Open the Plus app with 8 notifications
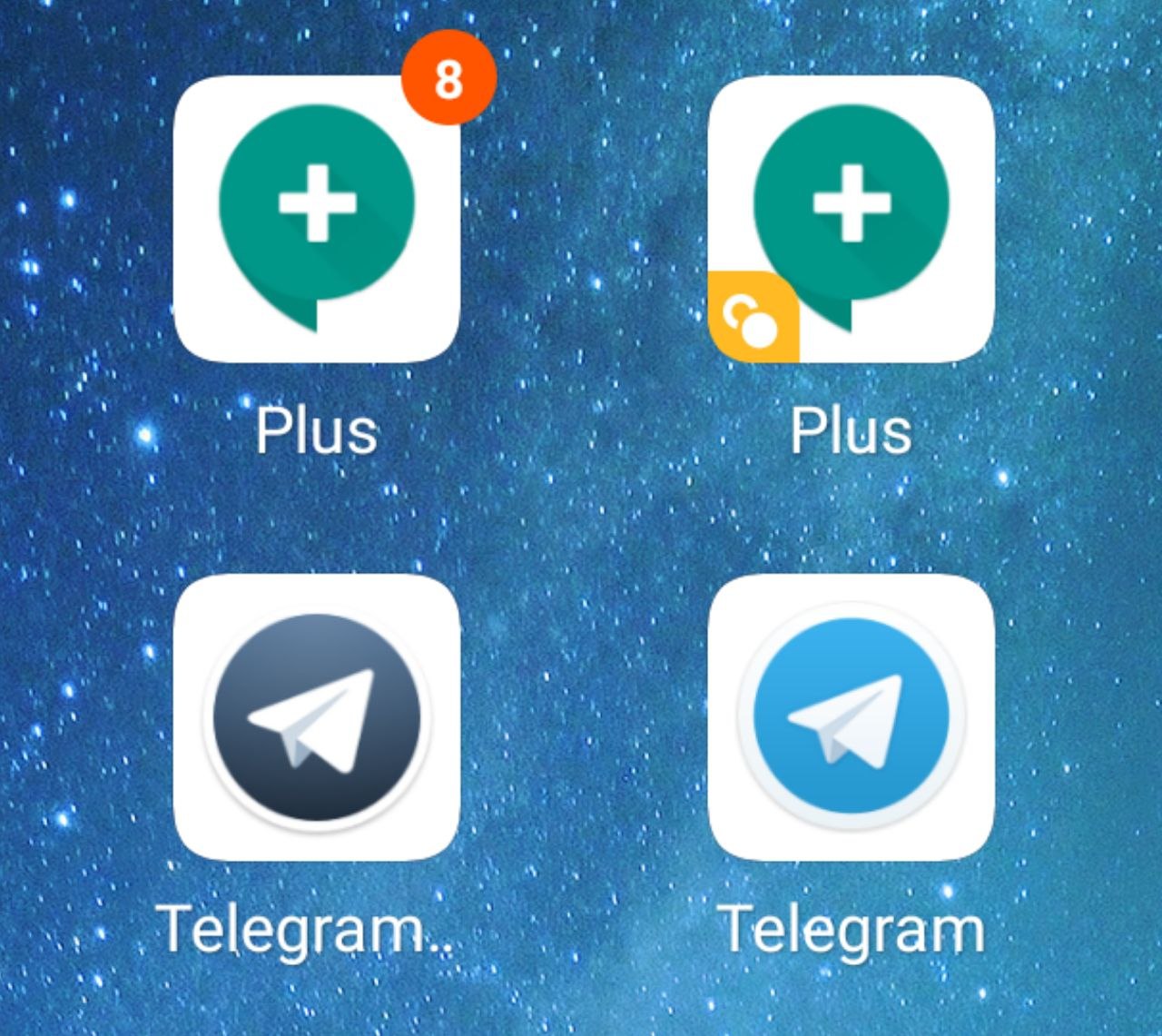 [316, 219]
